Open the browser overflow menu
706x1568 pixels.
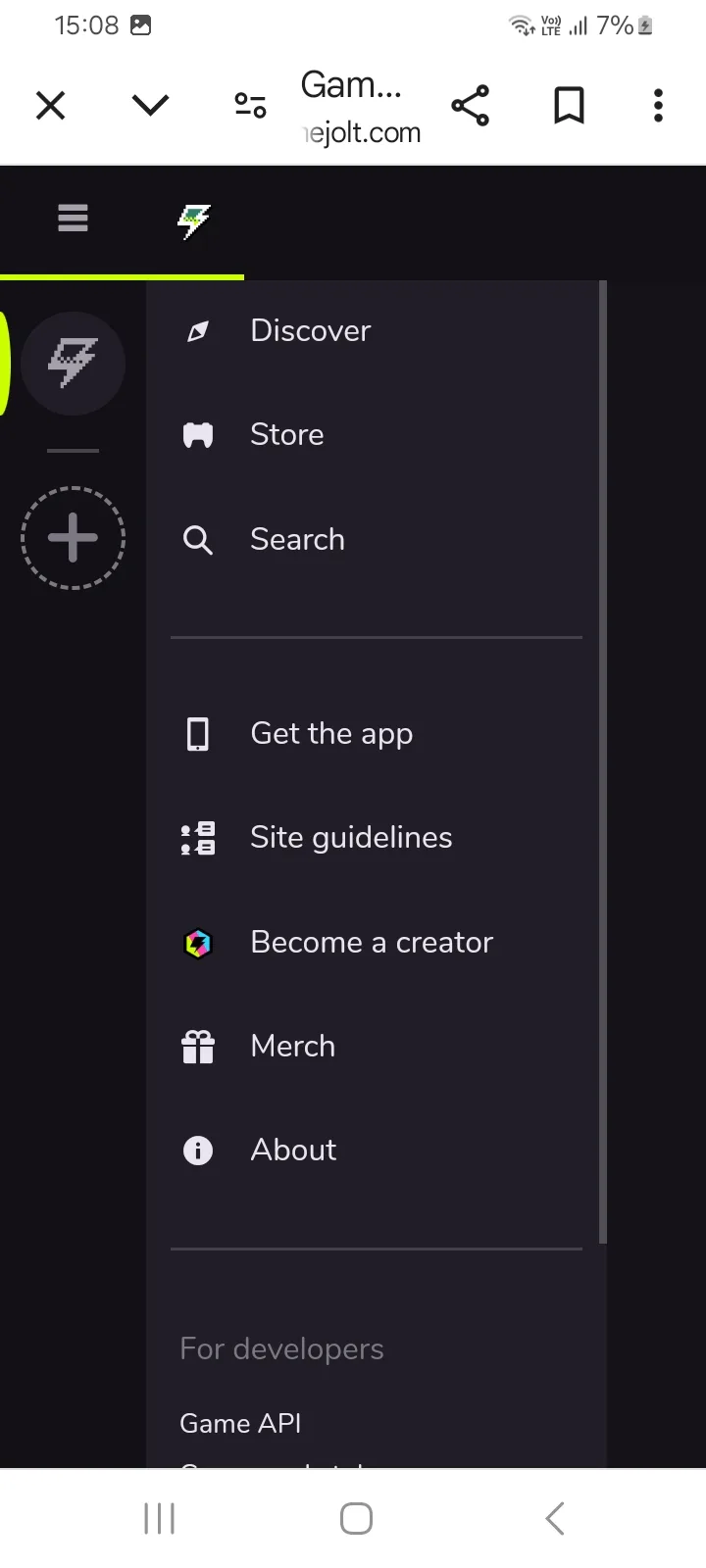point(658,105)
